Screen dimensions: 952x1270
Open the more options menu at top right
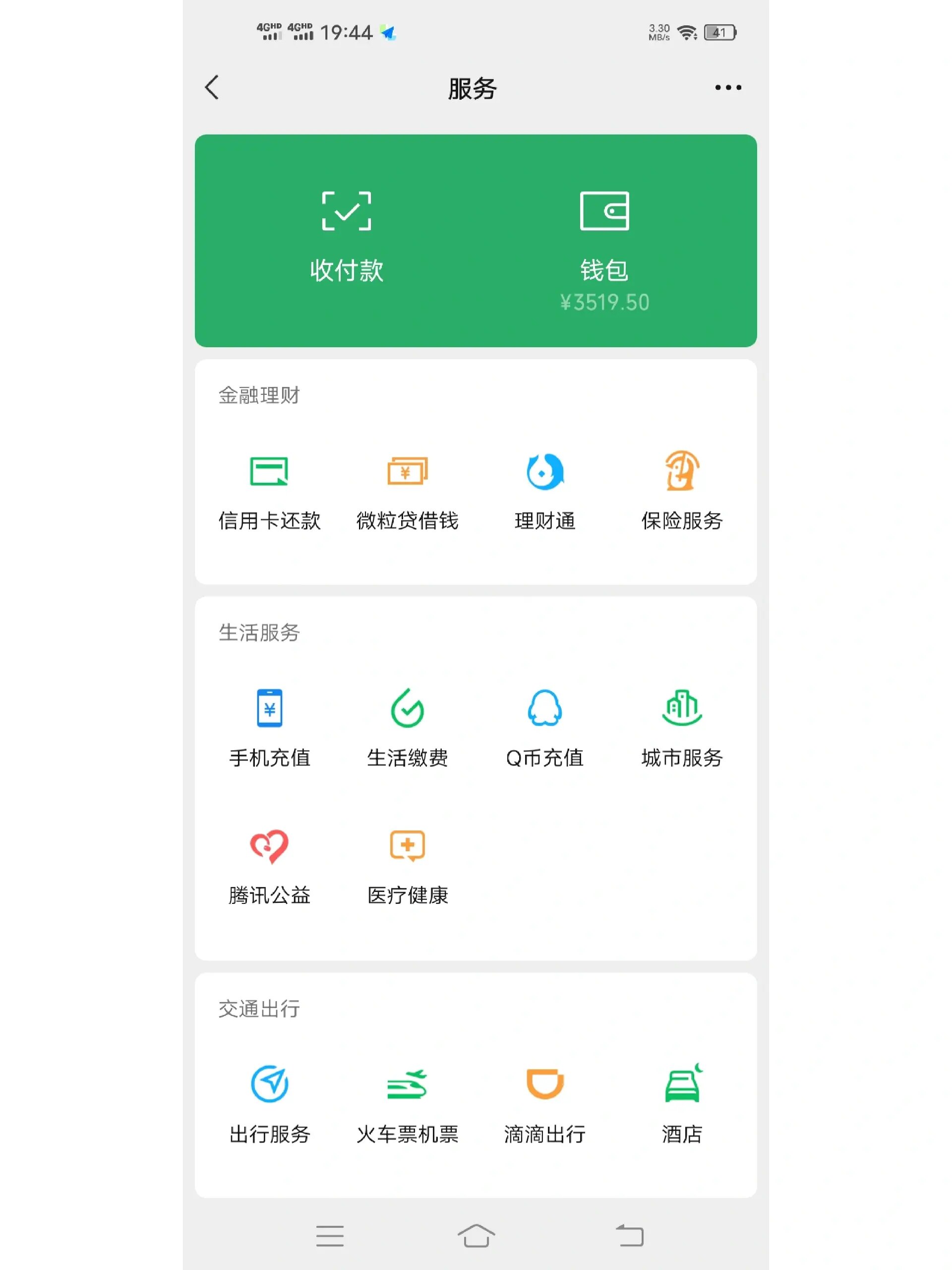(x=727, y=87)
